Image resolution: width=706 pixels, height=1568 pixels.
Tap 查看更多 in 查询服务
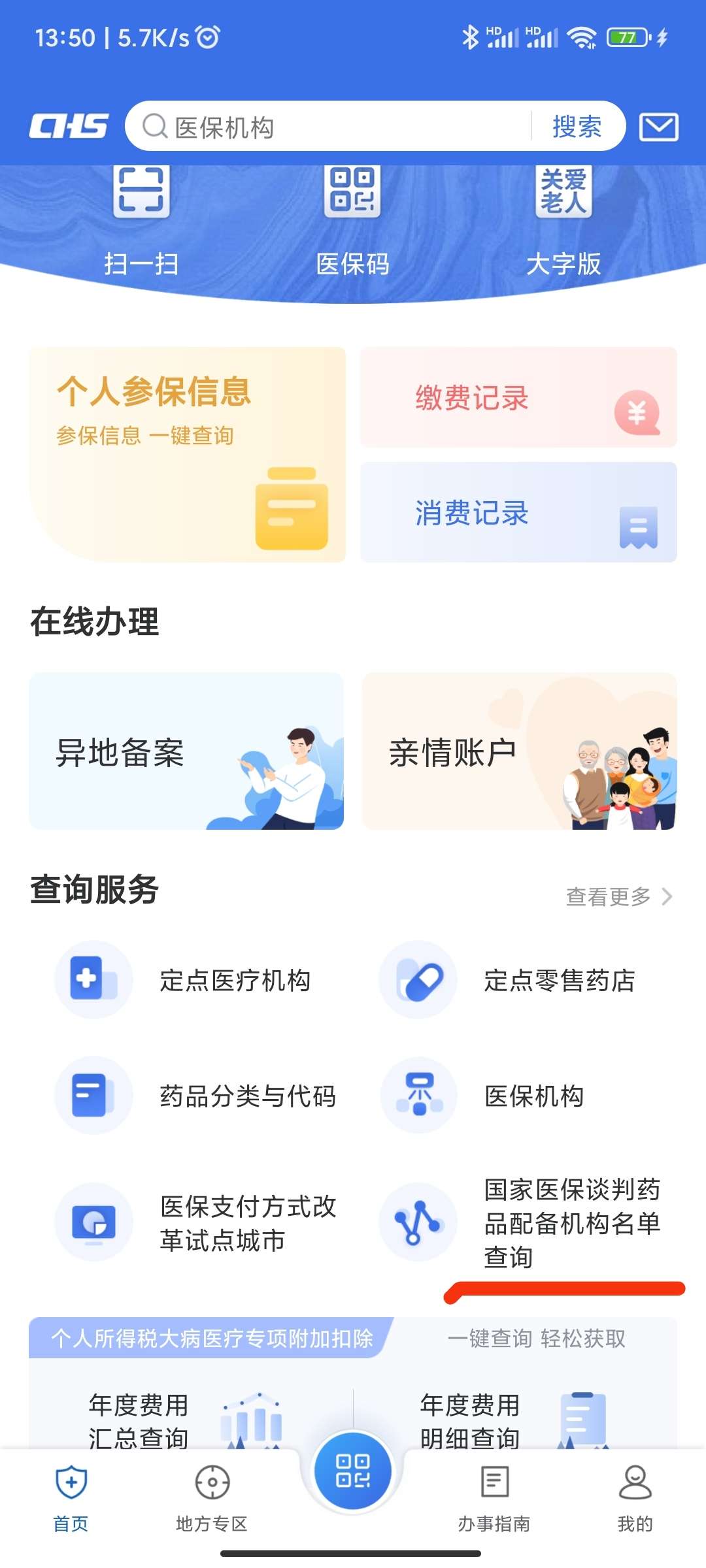[x=618, y=896]
